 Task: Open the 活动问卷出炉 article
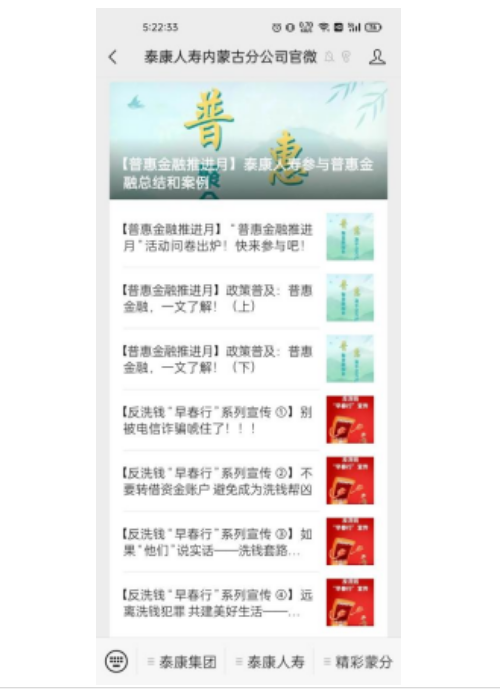tap(248, 237)
